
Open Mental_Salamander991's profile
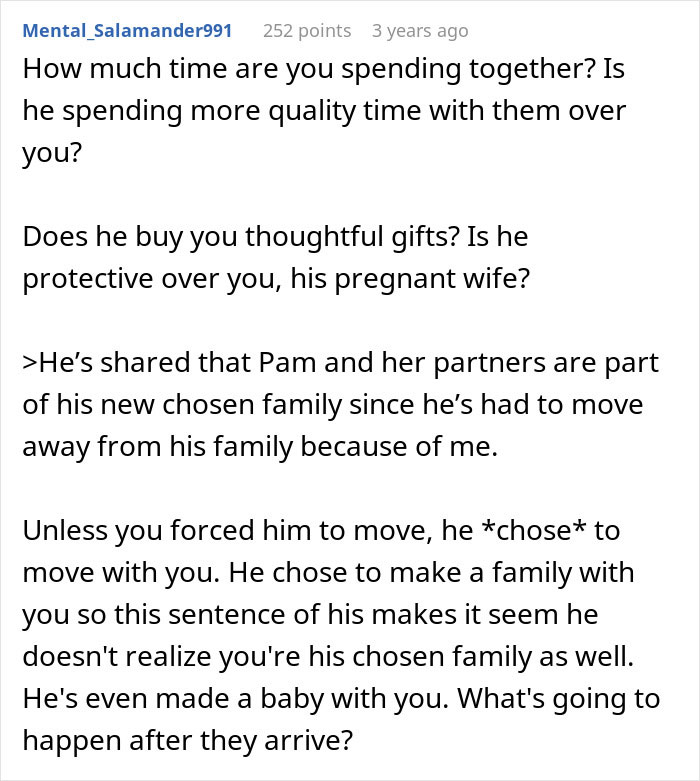click(x=127, y=31)
